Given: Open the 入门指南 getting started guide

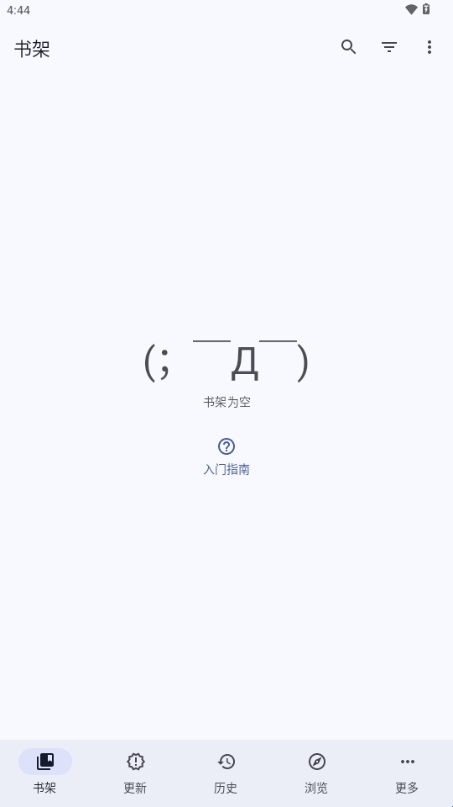Looking at the screenshot, I should coord(226,457).
